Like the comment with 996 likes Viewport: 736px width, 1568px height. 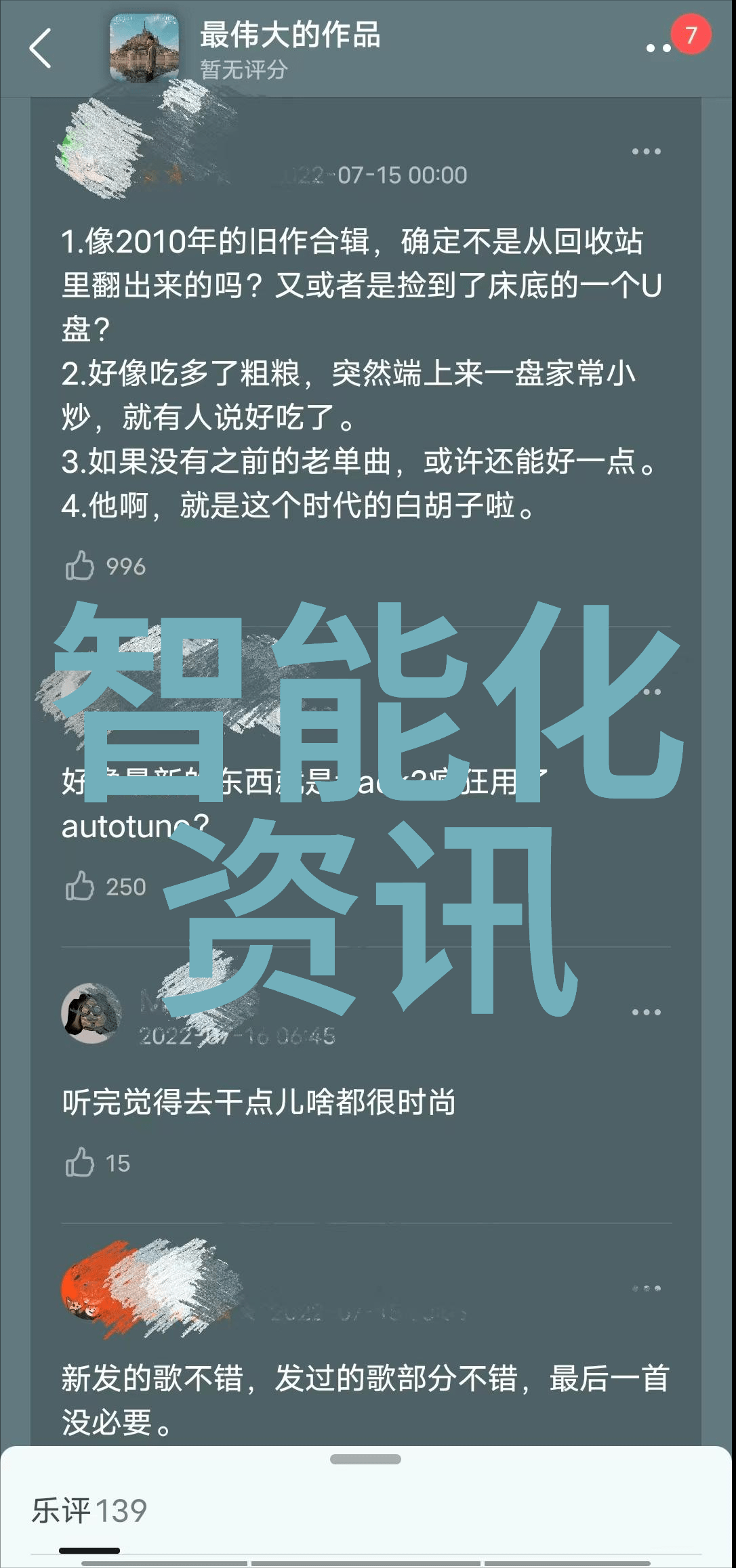80,566
